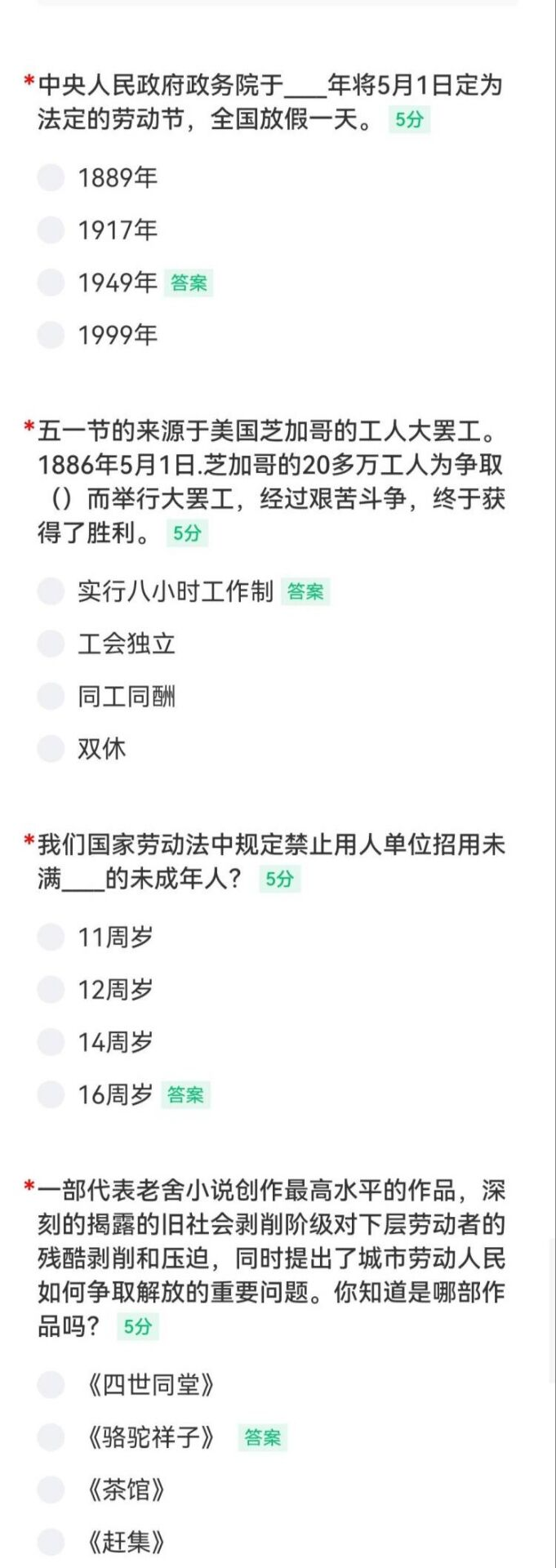The height and width of the screenshot is (1568, 556).
Task: Choose 11周岁 option
Action: pos(51,937)
